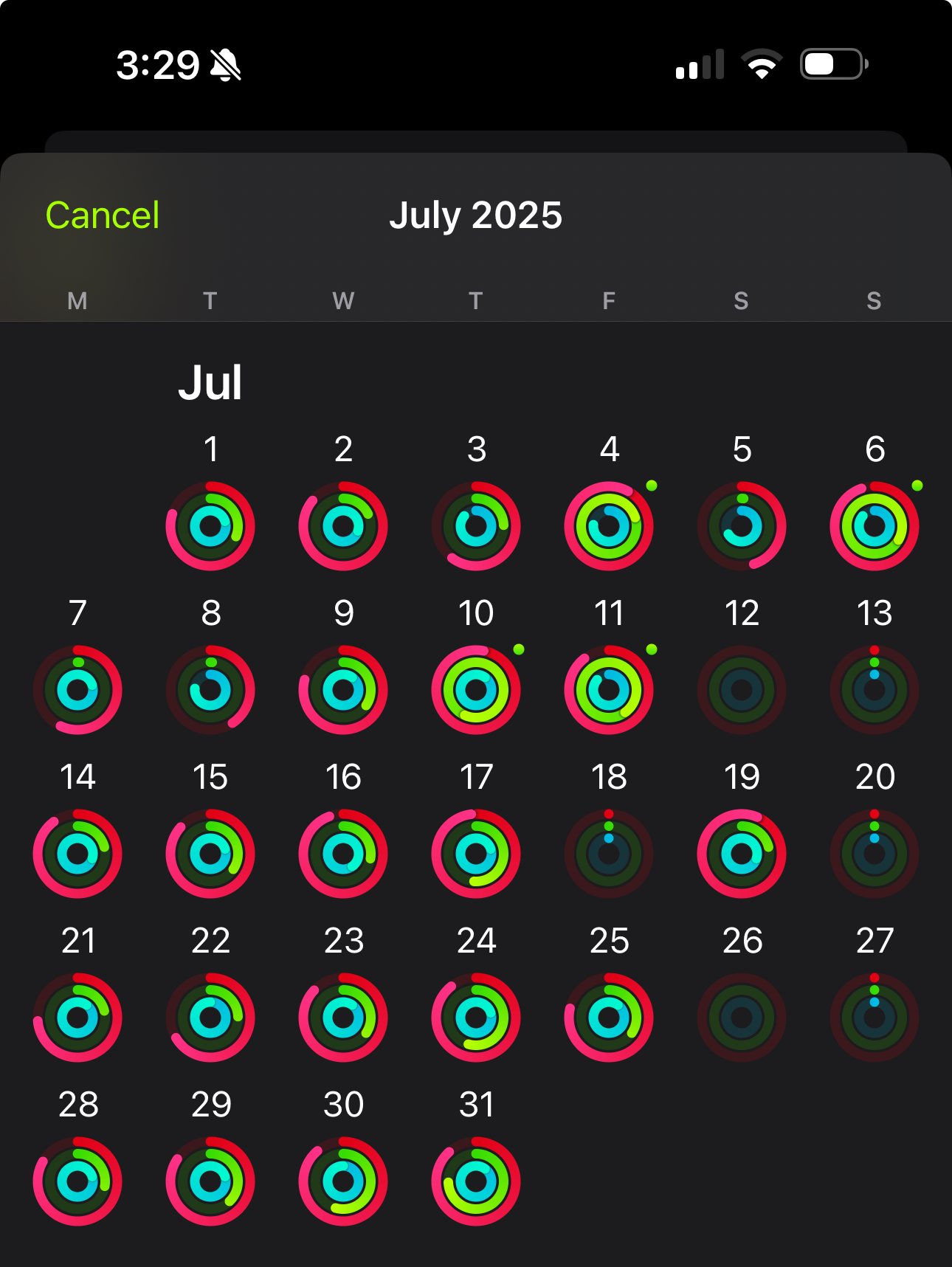View the last day's rings on July 31
The width and height of the screenshot is (952, 1267).
476,1181
